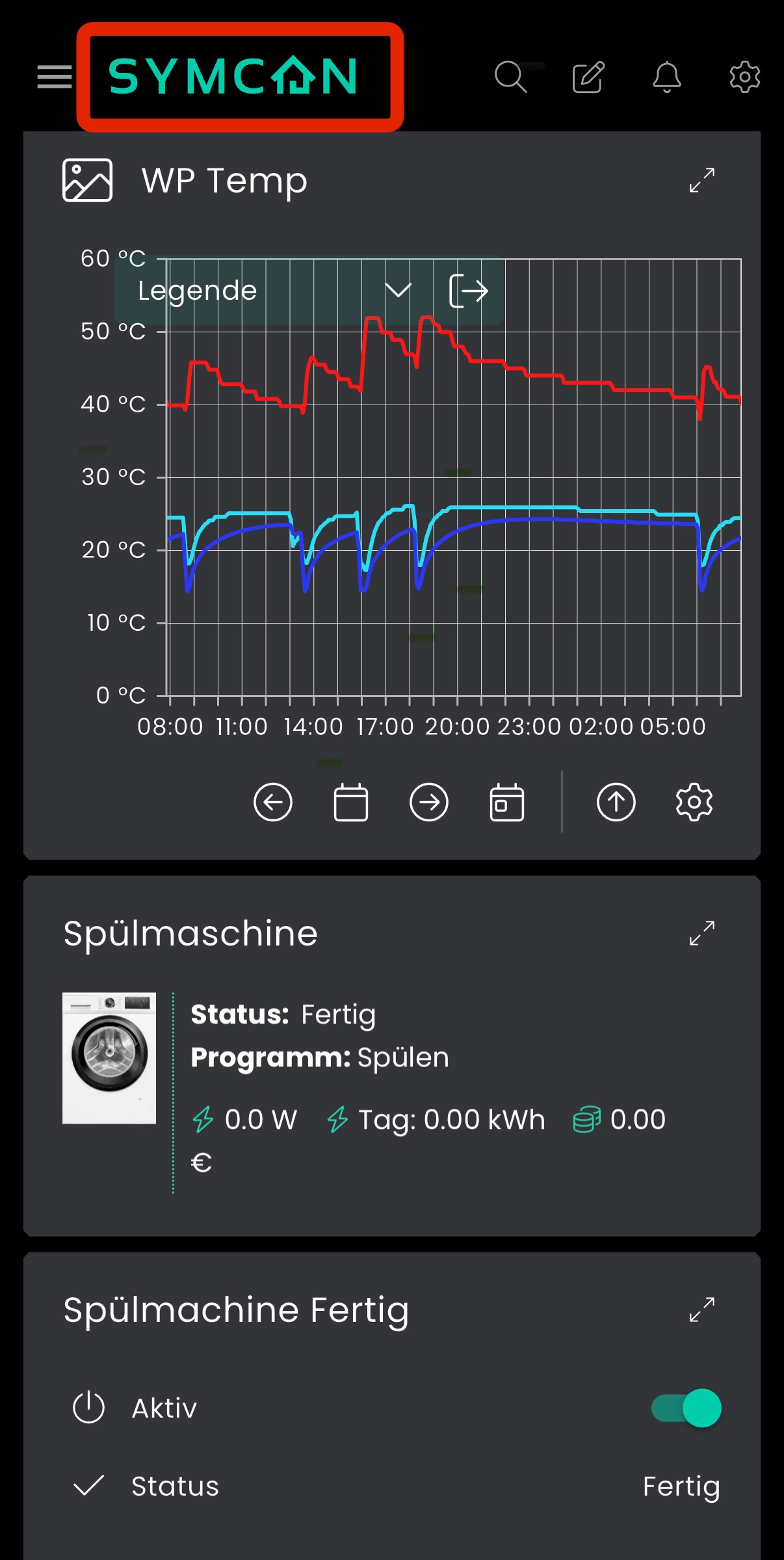The width and height of the screenshot is (784, 1560).
Task: Jump the chart to today
Action: [507, 802]
